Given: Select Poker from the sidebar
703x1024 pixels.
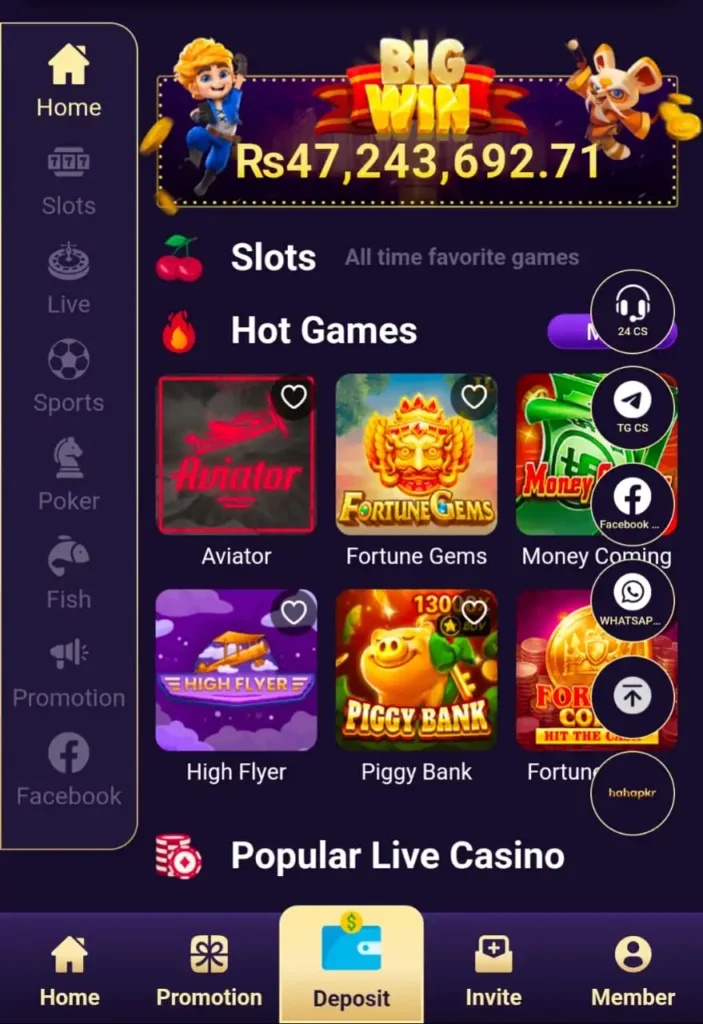Looking at the screenshot, I should (x=68, y=475).
